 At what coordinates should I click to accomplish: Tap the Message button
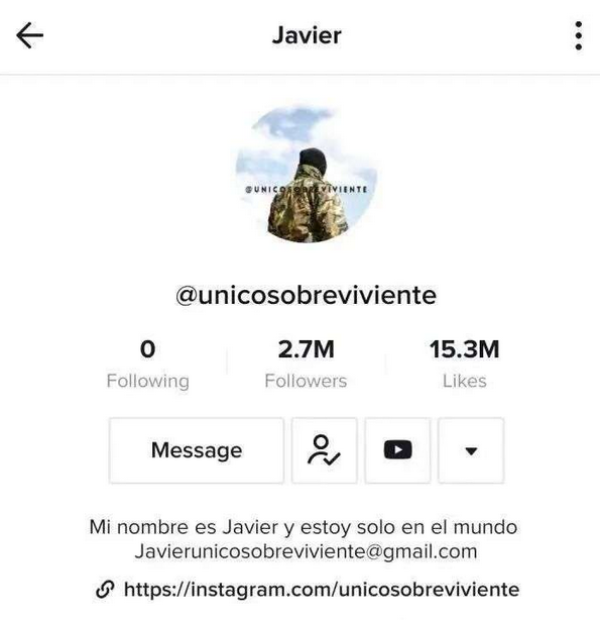pyautogui.click(x=196, y=450)
